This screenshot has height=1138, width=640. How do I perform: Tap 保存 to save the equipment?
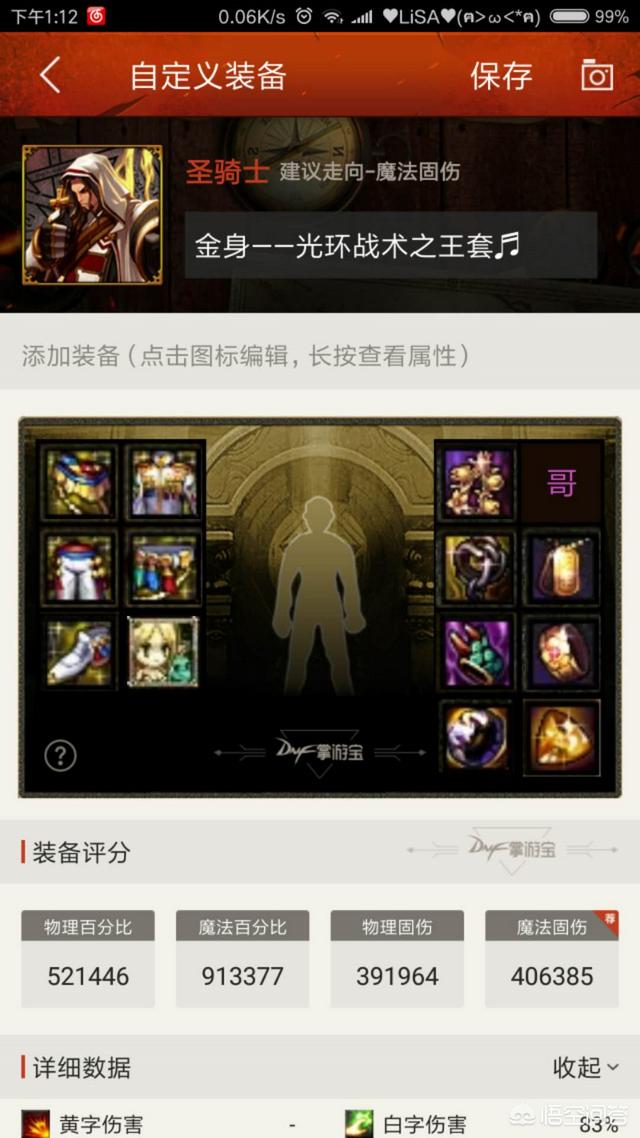coord(501,75)
